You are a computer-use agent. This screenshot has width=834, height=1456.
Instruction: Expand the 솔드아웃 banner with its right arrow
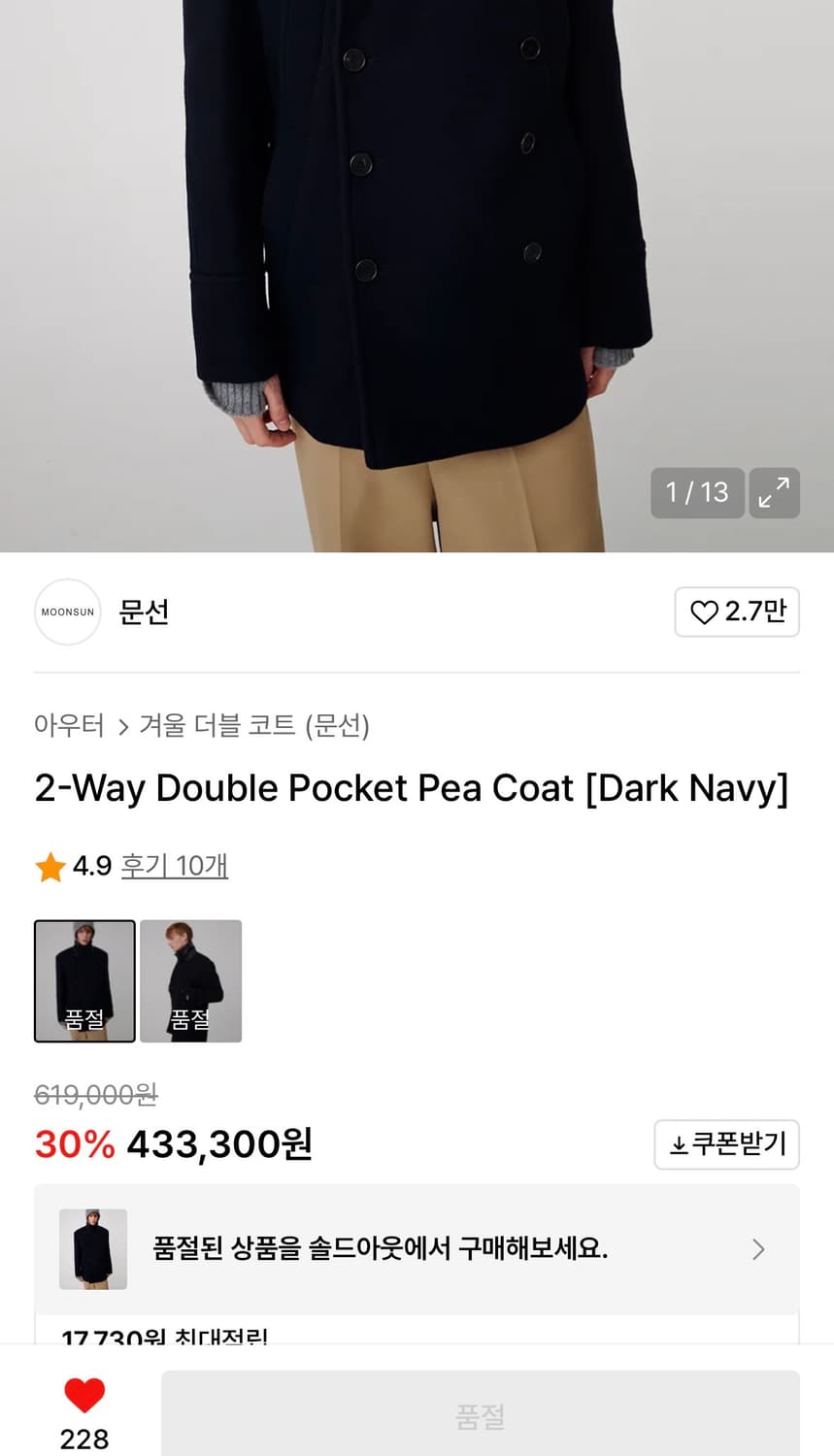(x=758, y=1249)
